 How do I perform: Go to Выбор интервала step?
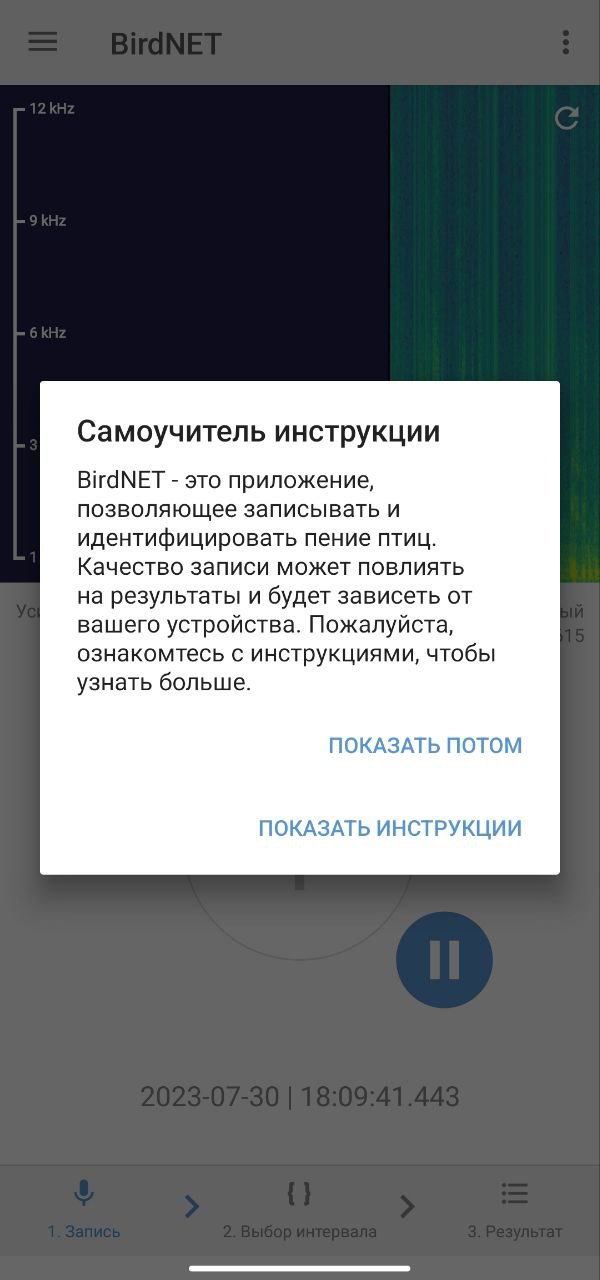299,1208
